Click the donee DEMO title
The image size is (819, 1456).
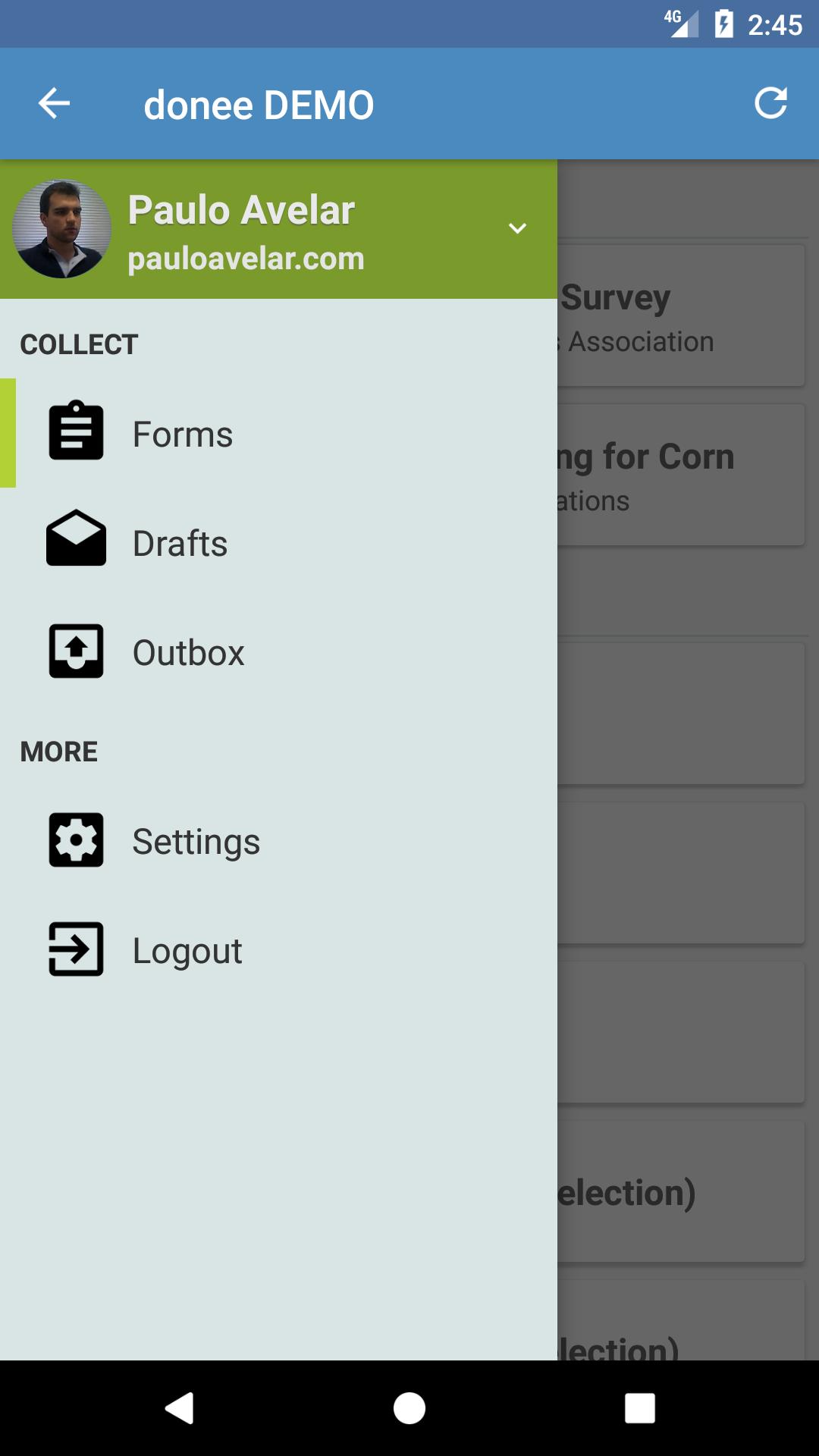[x=259, y=103]
